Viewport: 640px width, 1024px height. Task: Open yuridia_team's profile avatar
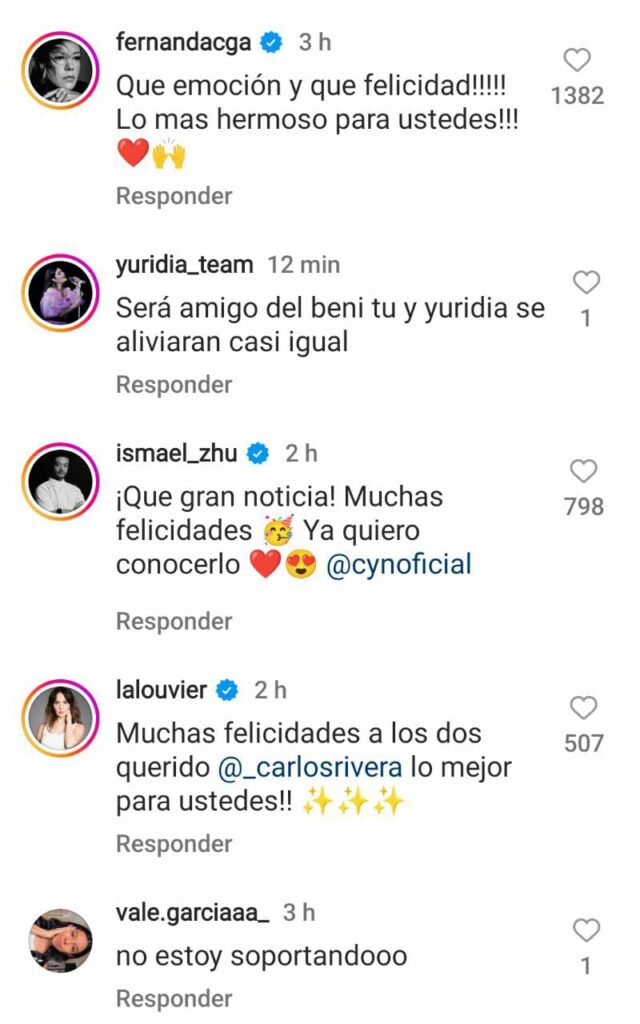click(x=60, y=294)
